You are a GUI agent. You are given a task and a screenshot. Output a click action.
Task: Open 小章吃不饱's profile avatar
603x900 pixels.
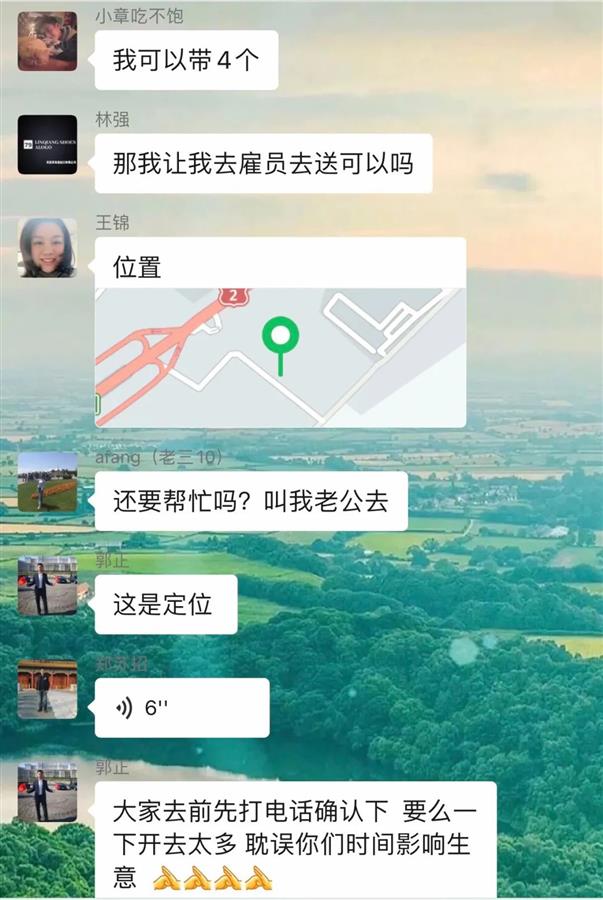point(47,41)
